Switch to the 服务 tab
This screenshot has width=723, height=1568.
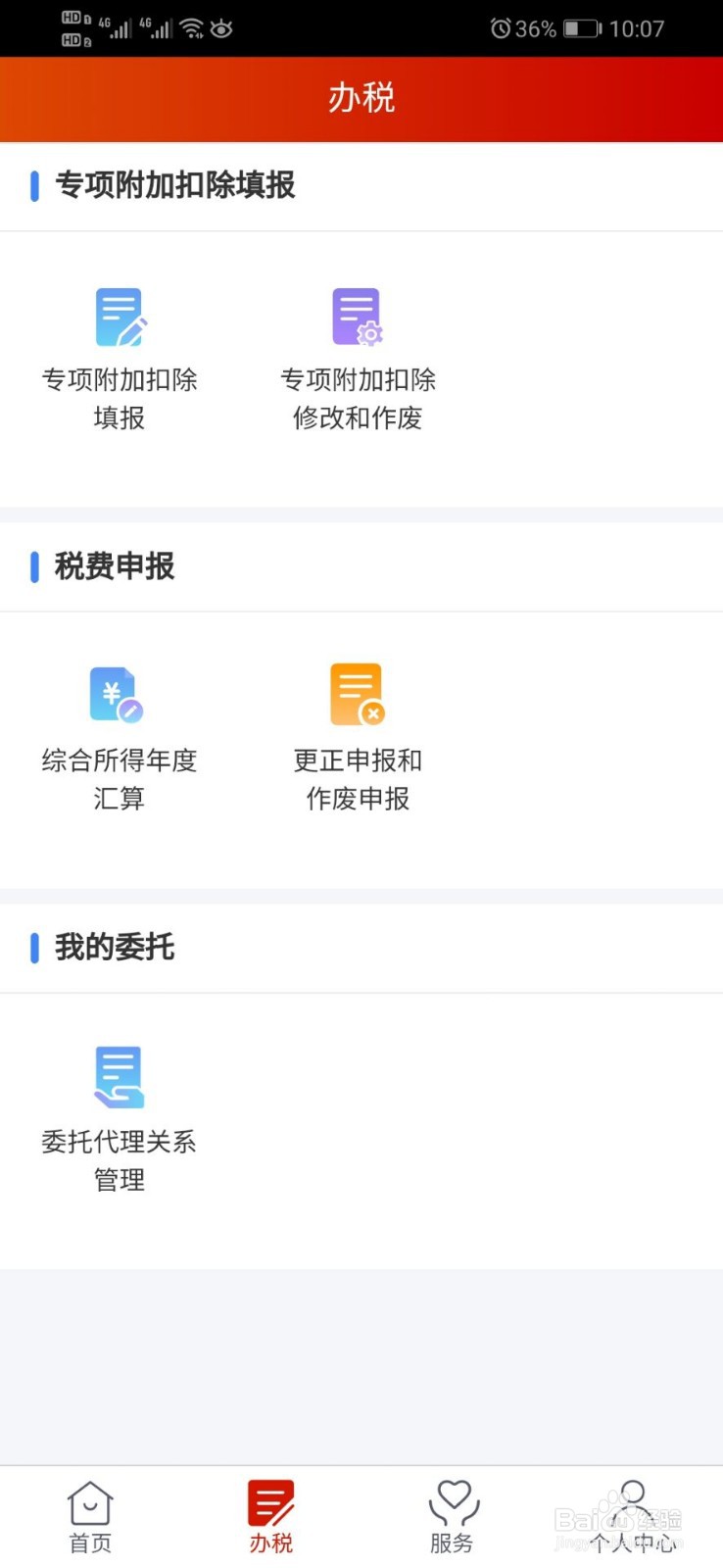[x=452, y=1514]
